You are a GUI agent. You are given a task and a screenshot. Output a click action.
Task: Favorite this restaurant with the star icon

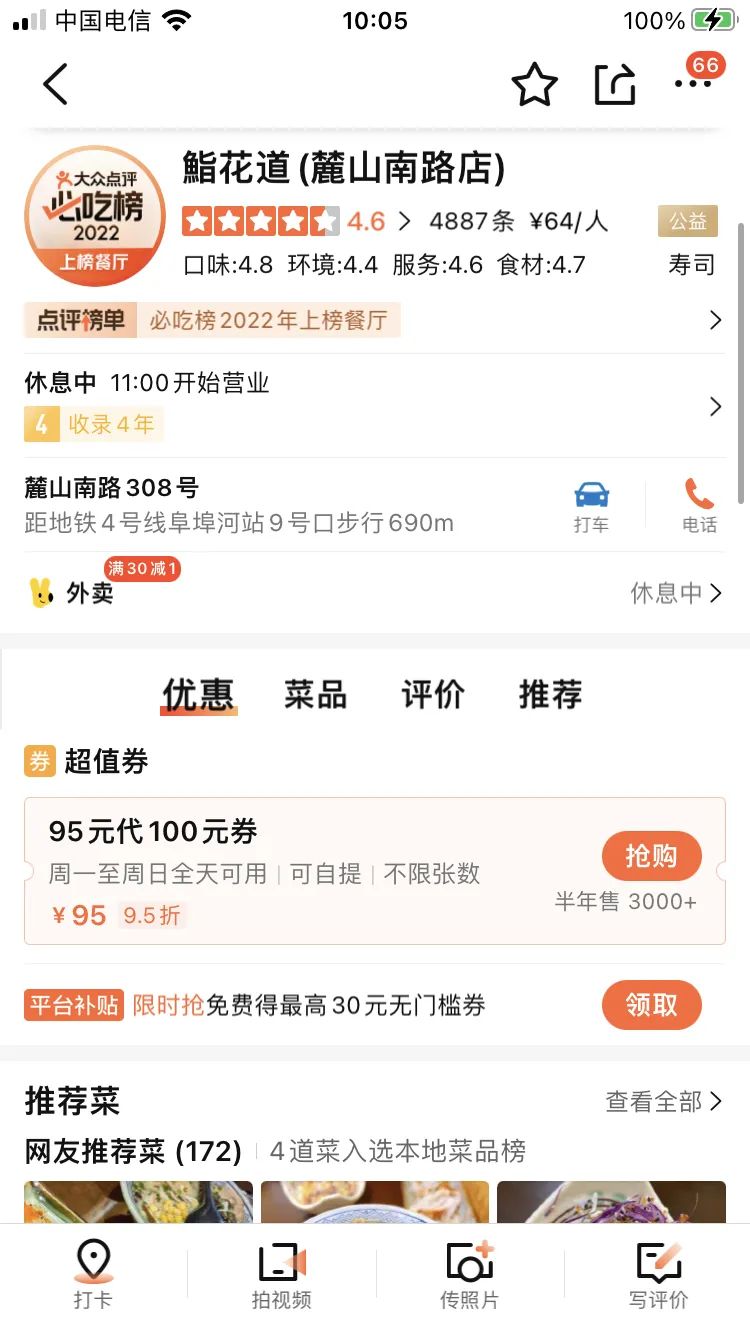(534, 84)
